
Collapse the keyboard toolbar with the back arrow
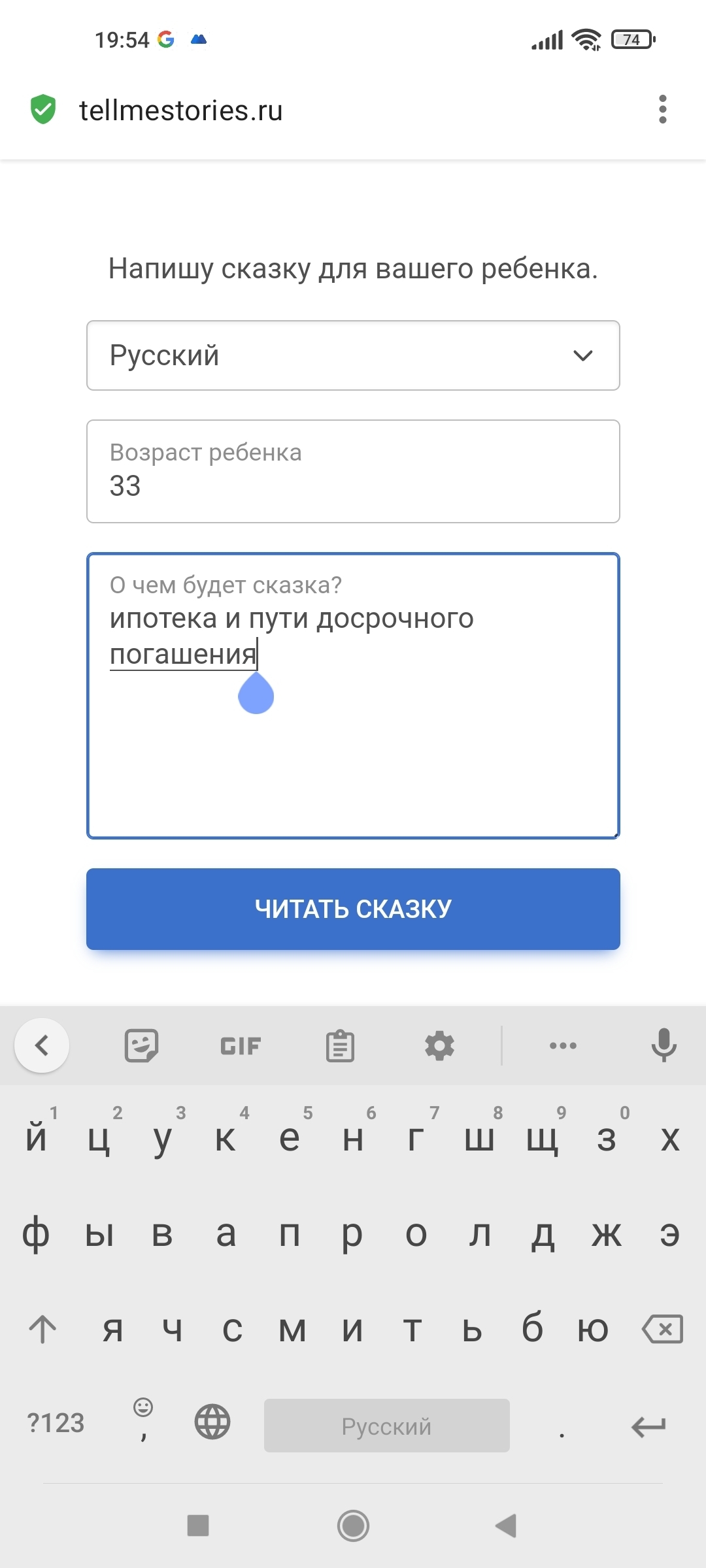[x=42, y=1045]
